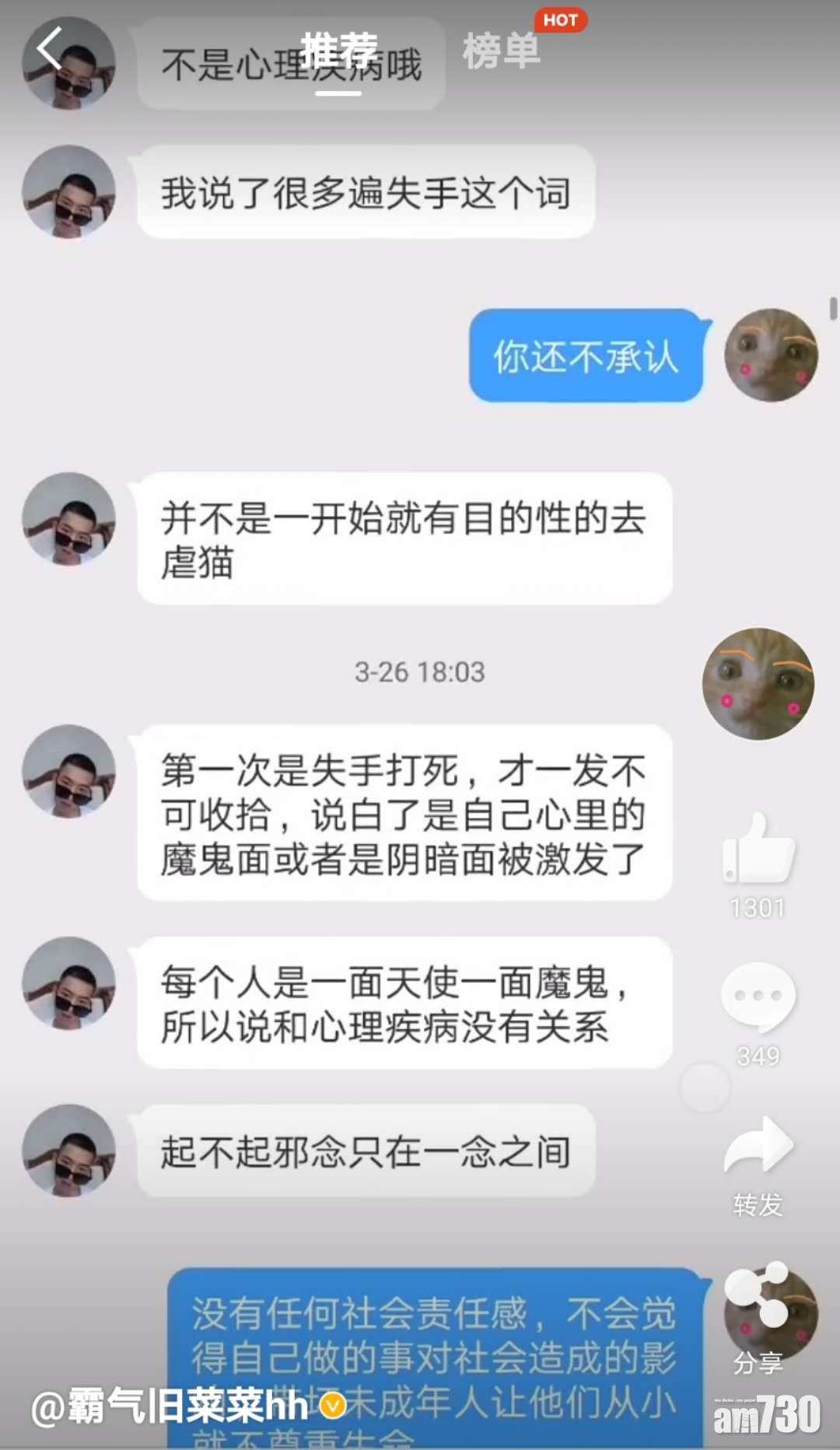Viewport: 840px width, 1450px height.
Task: Share the video via 分享
Action: click(x=756, y=1297)
